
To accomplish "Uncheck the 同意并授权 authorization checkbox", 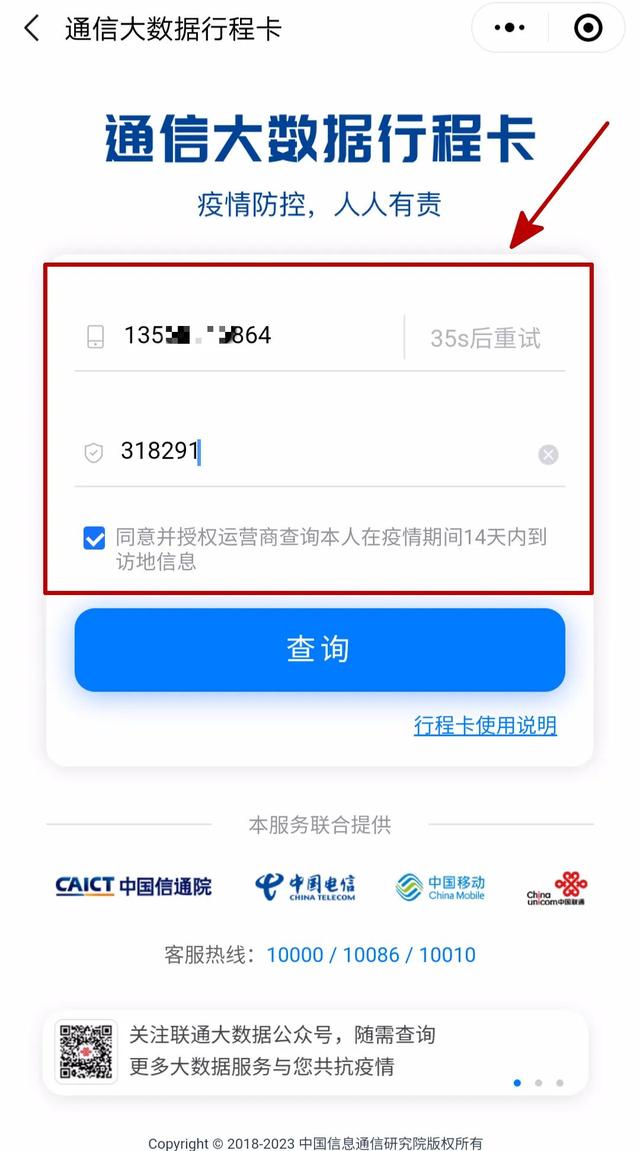I will pyautogui.click(x=94, y=539).
